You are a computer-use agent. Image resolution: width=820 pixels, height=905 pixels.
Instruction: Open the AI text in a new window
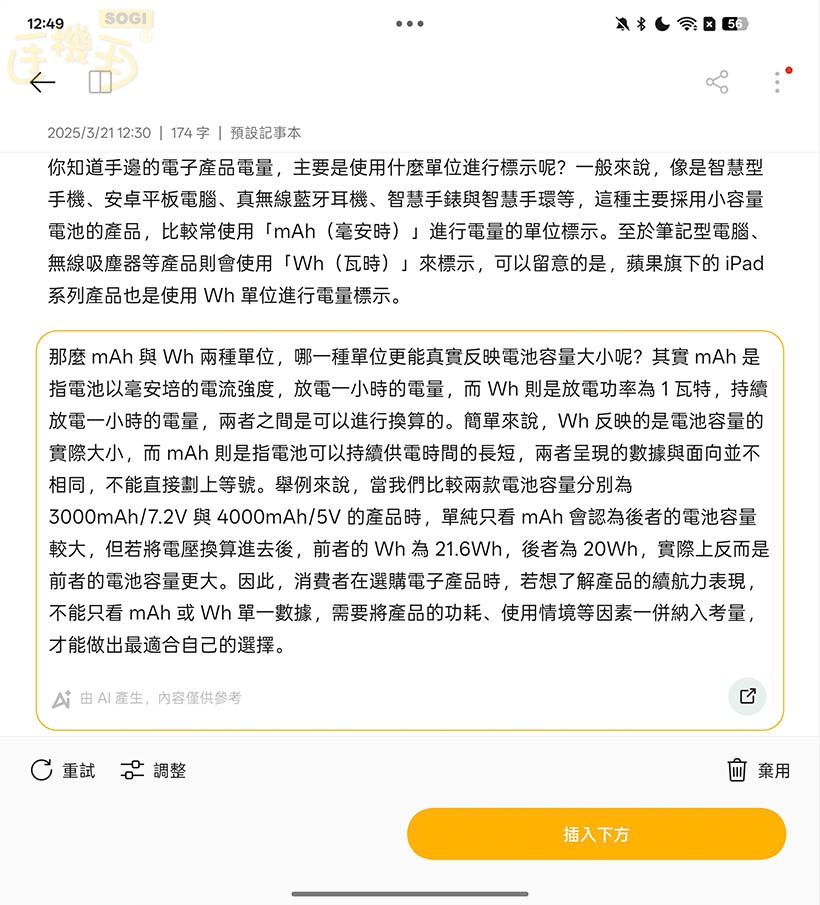(x=747, y=696)
